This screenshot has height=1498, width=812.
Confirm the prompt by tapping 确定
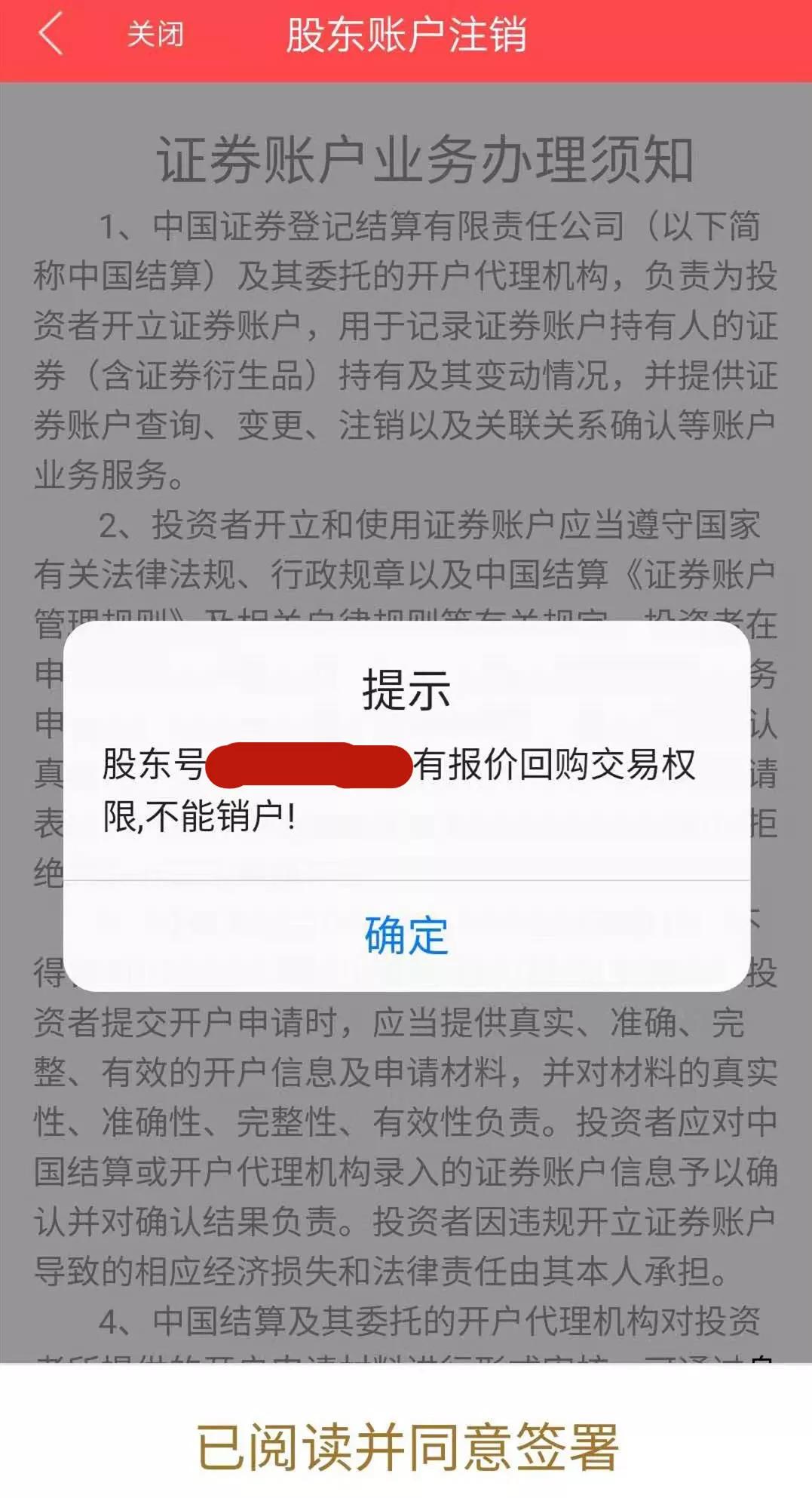(406, 935)
